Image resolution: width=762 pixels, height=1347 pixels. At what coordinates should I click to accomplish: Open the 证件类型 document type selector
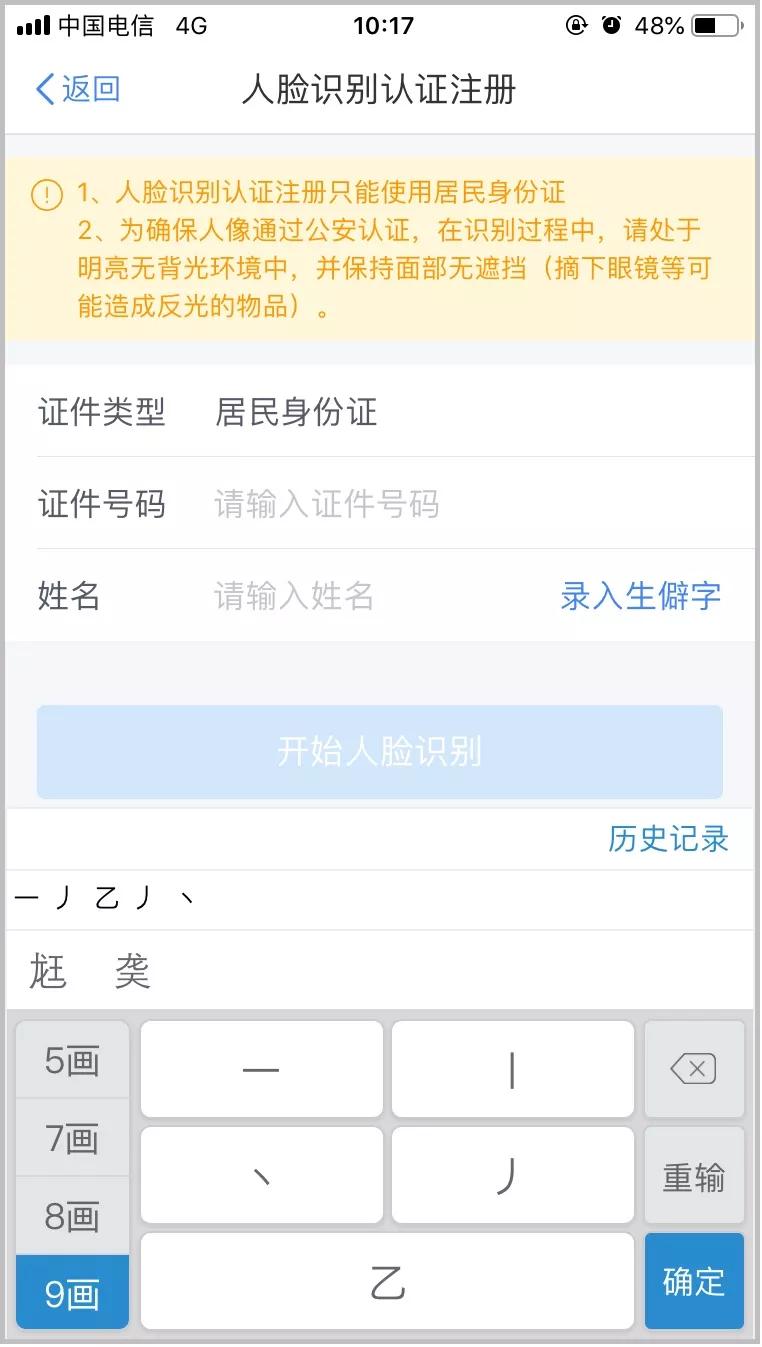(x=295, y=413)
